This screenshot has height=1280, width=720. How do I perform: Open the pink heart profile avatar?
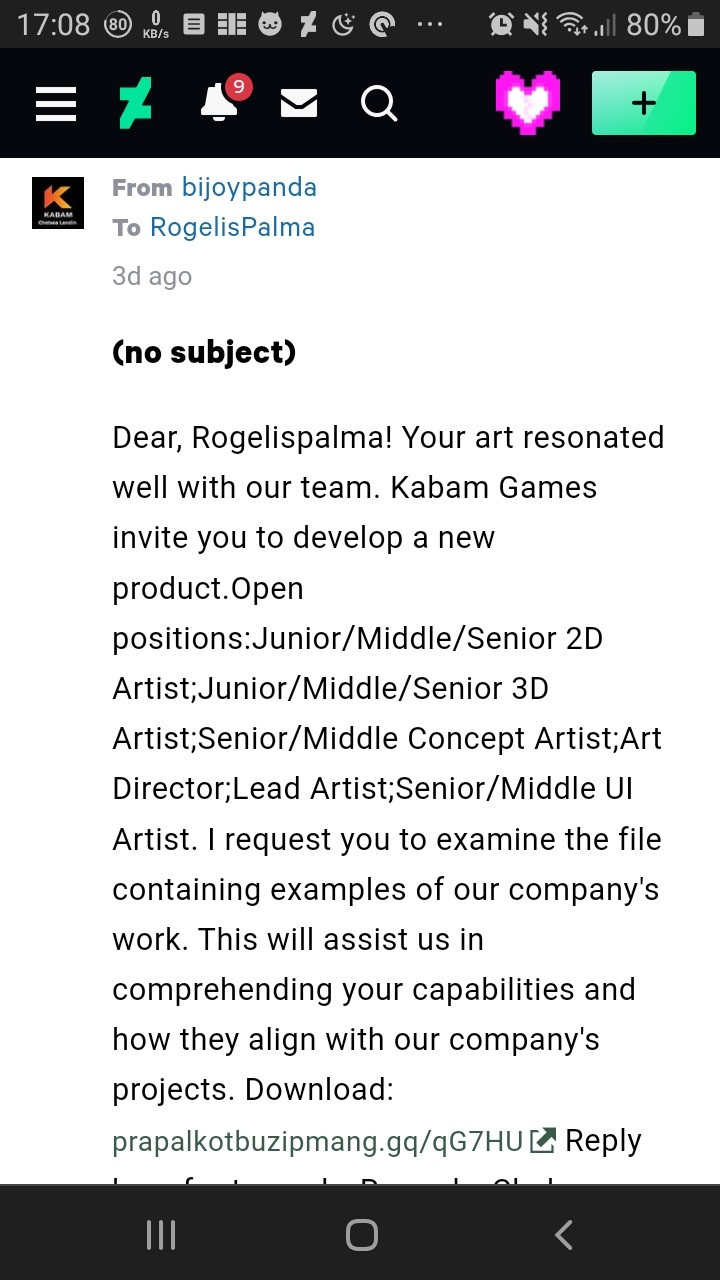[x=528, y=102]
